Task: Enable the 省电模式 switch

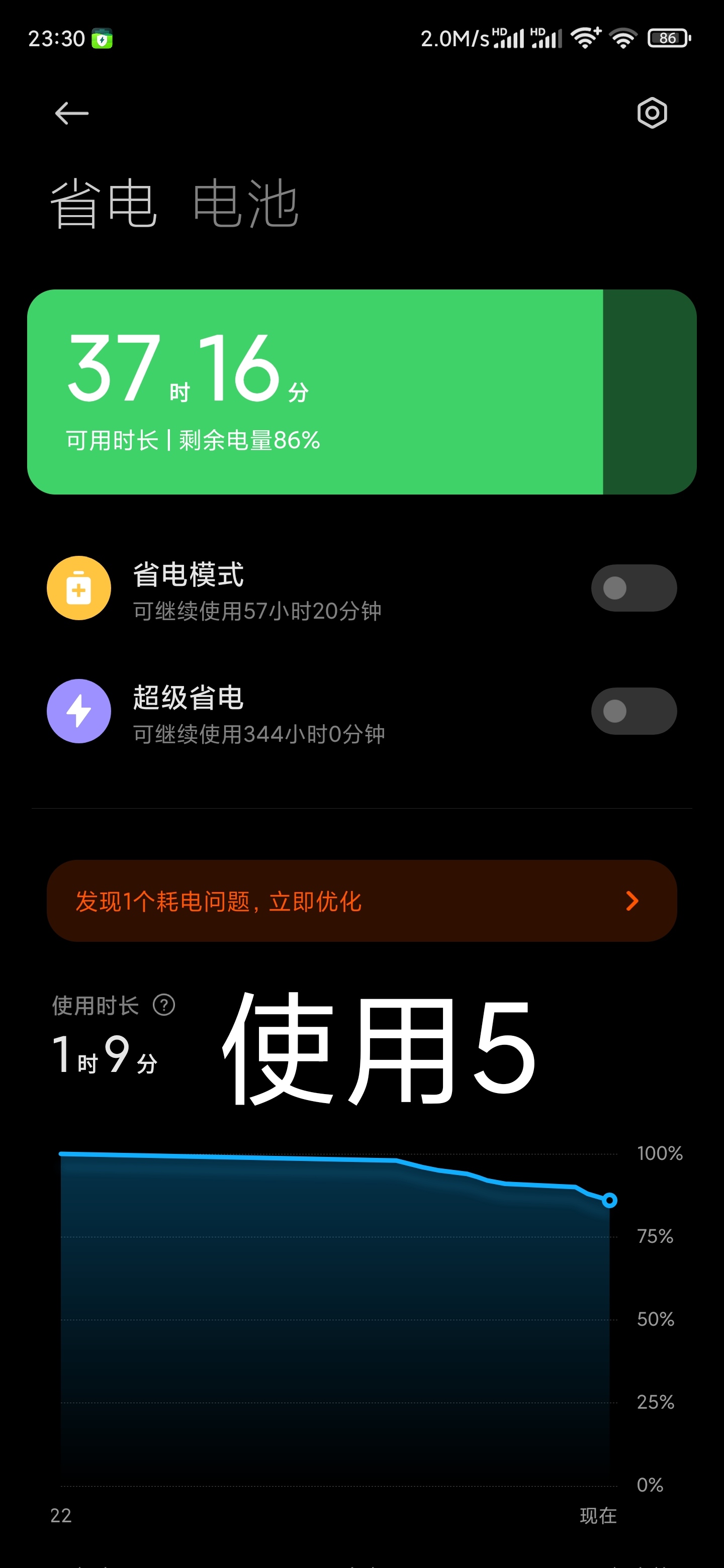Action: click(633, 588)
